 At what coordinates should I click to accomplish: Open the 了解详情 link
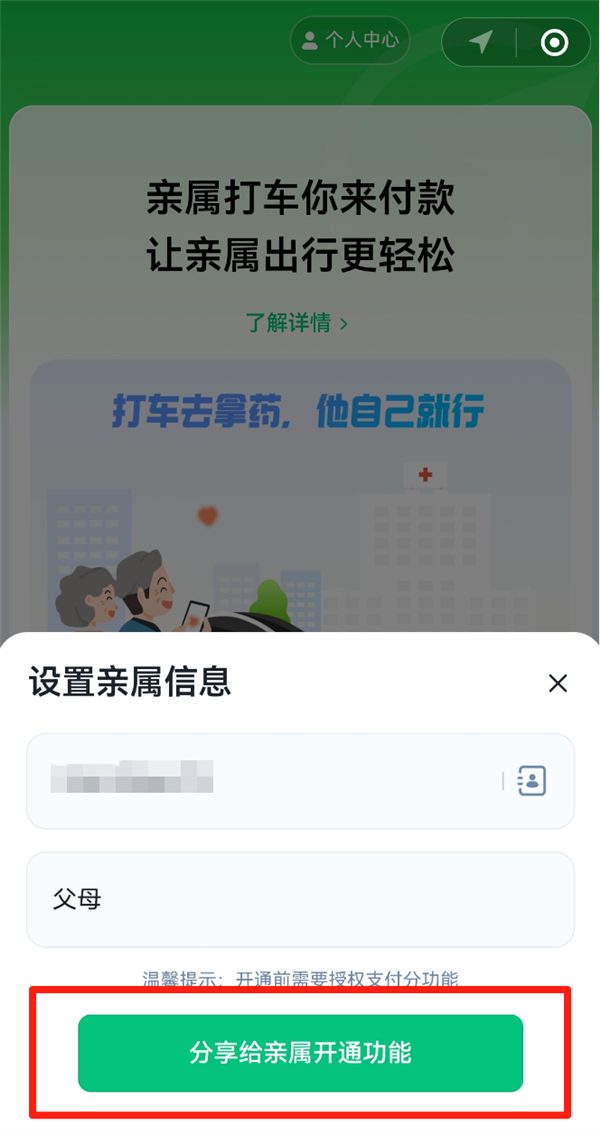point(297,323)
